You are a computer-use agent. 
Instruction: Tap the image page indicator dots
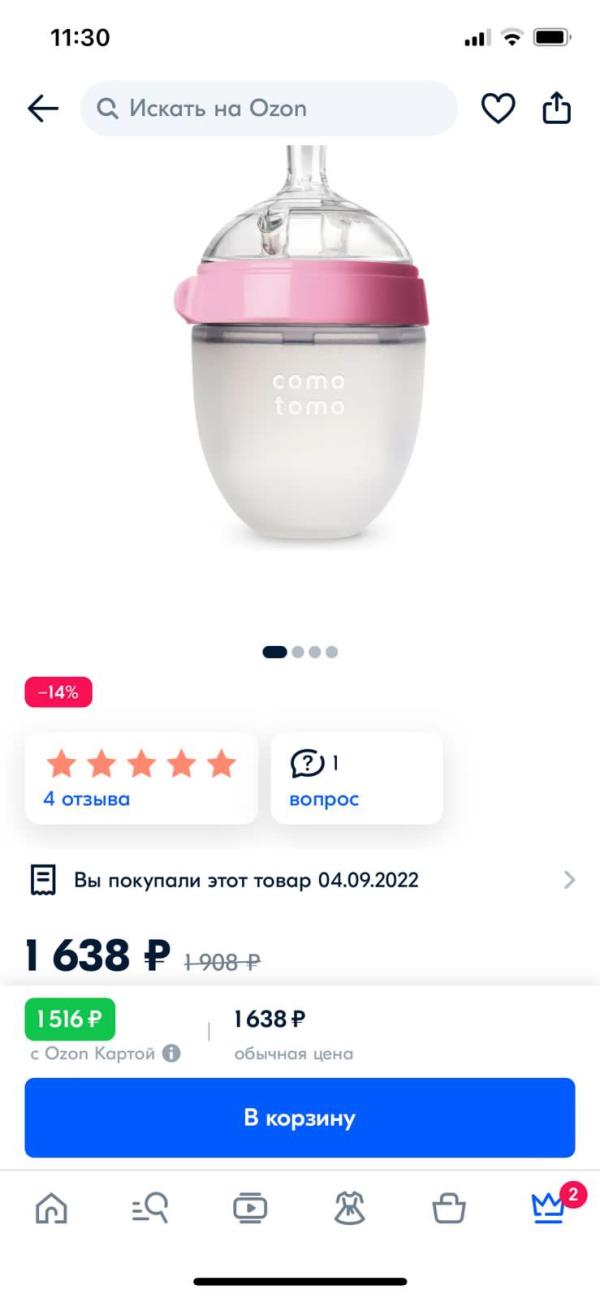[300, 652]
